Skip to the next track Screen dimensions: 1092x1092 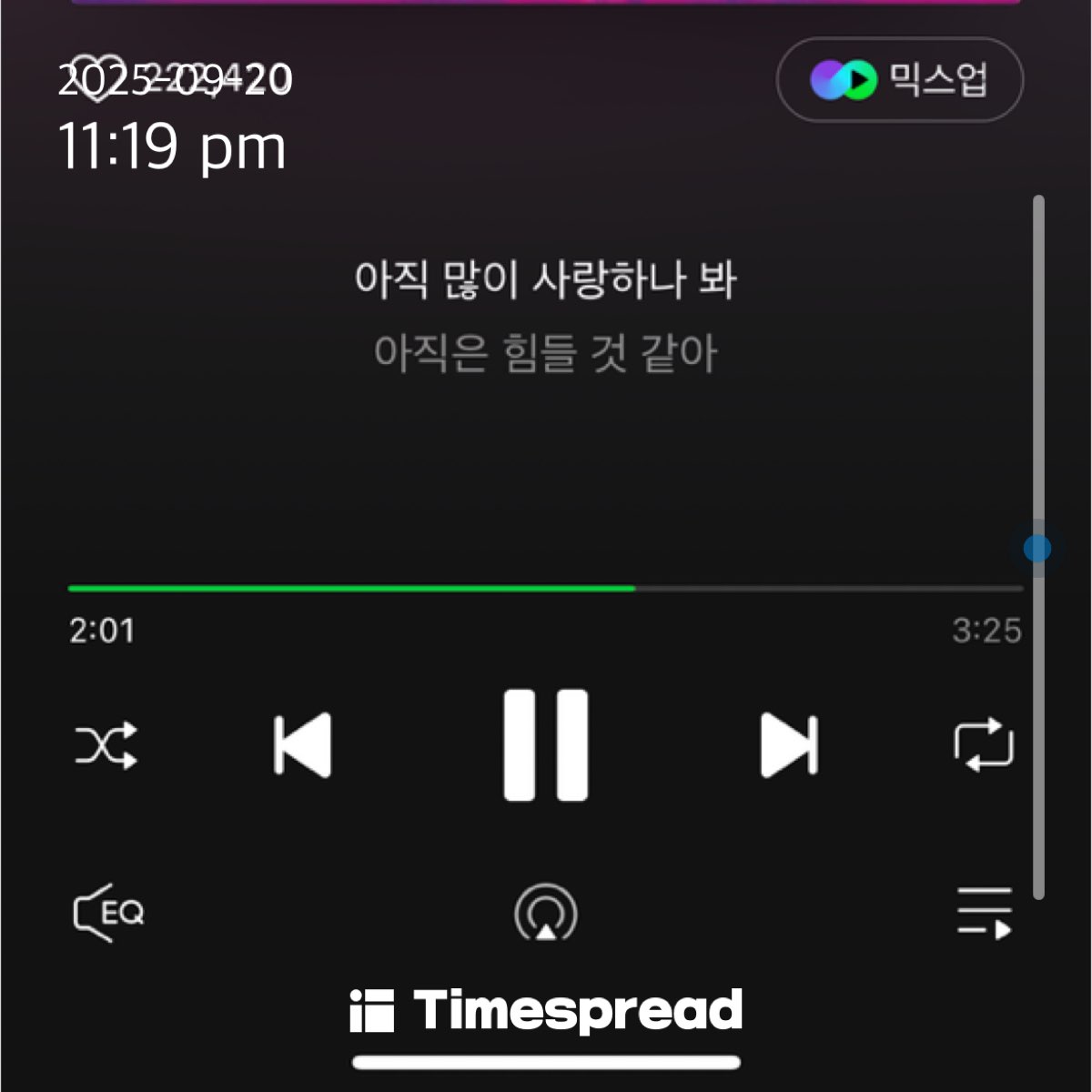pyautogui.click(x=789, y=746)
